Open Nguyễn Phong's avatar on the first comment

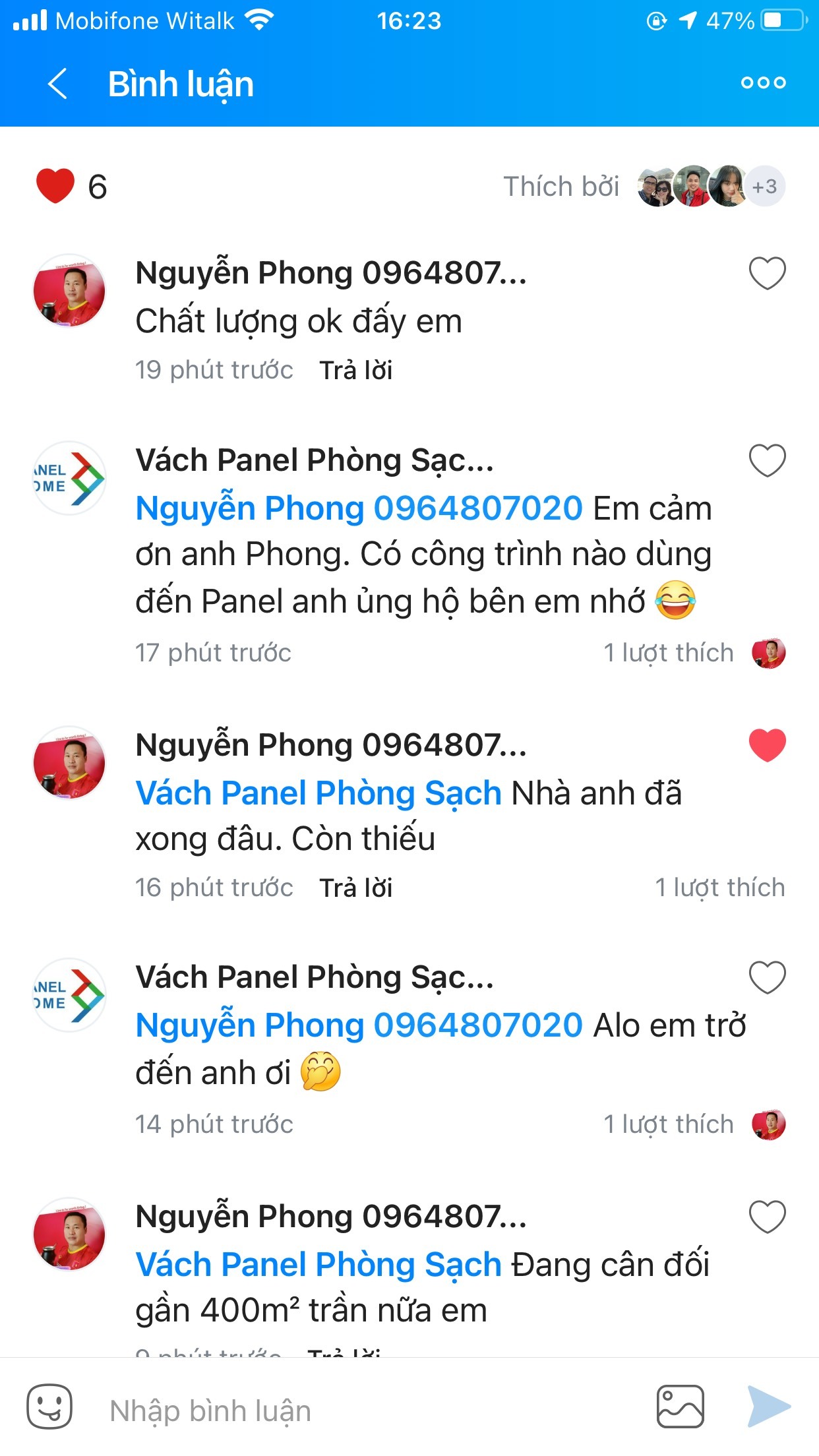point(69,291)
